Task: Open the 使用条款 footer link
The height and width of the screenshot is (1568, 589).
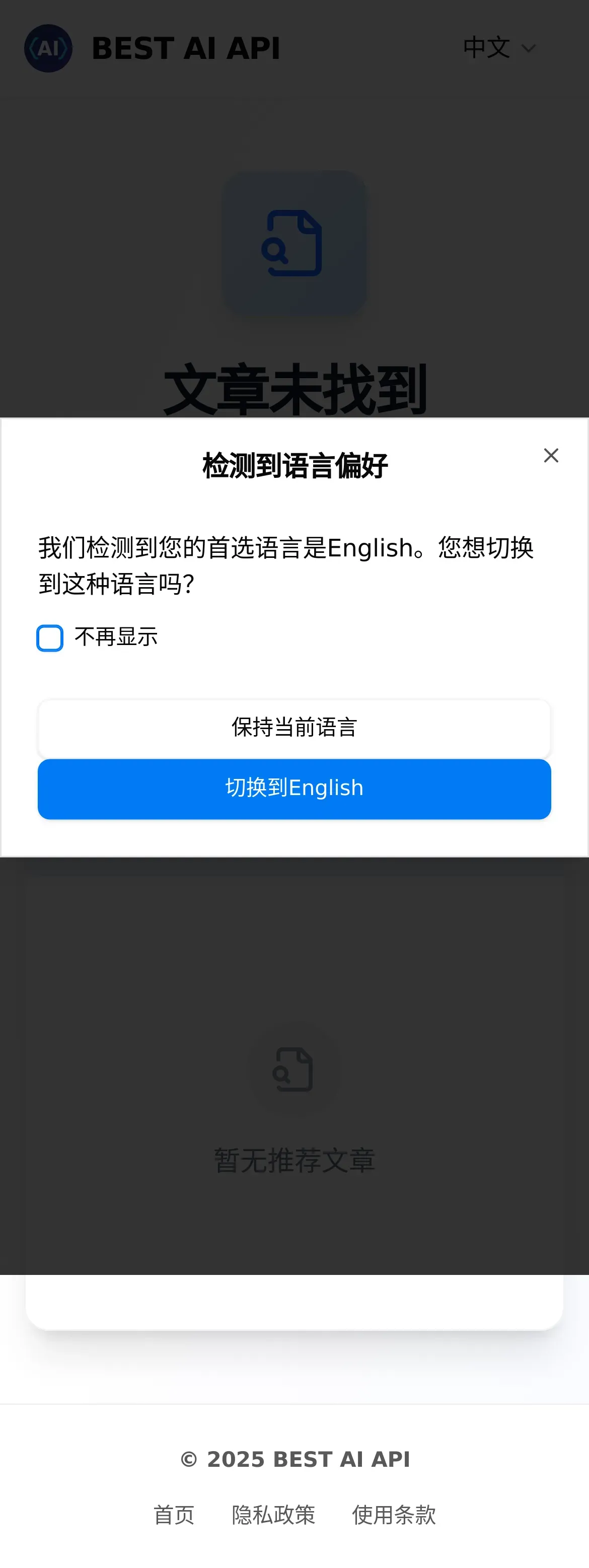Action: [394, 1515]
